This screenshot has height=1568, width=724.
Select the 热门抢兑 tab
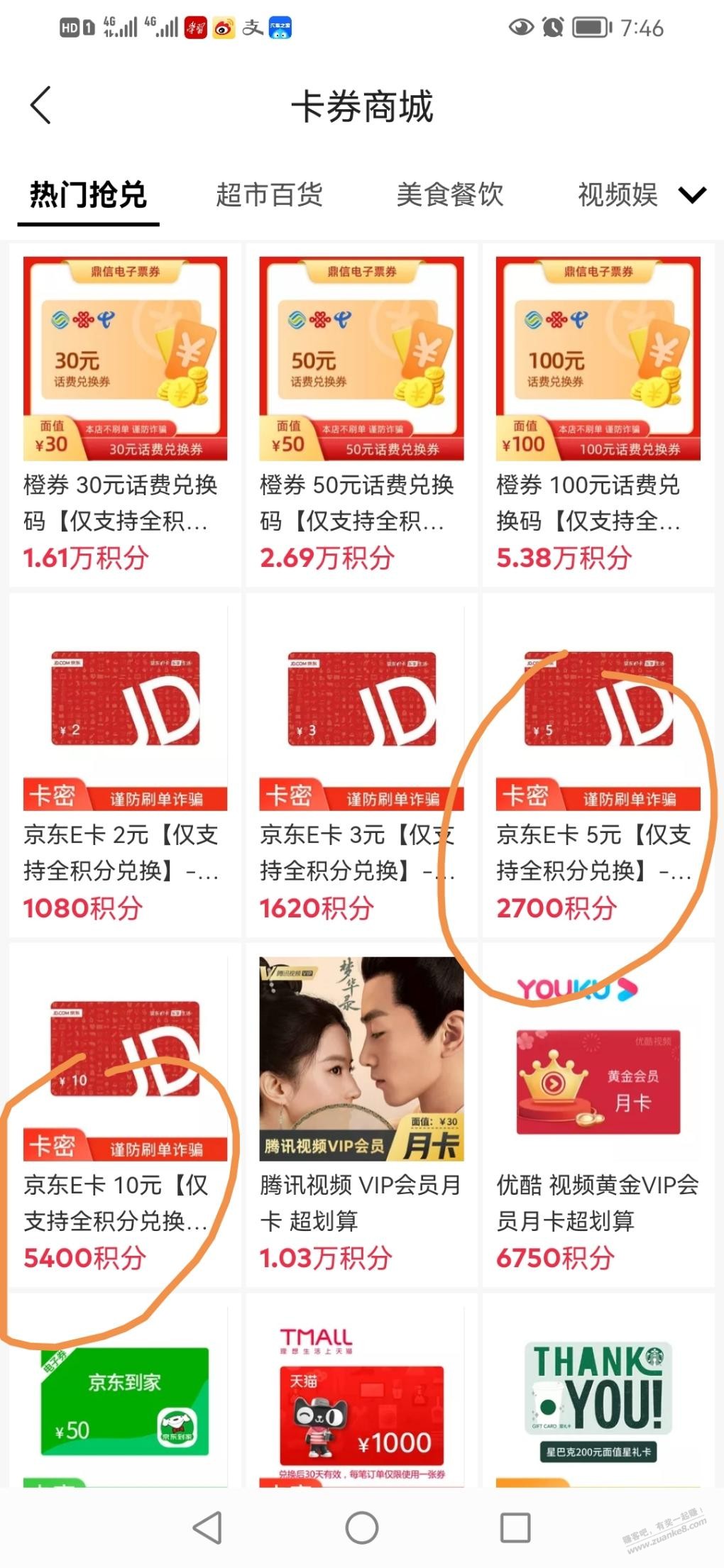coord(88,195)
